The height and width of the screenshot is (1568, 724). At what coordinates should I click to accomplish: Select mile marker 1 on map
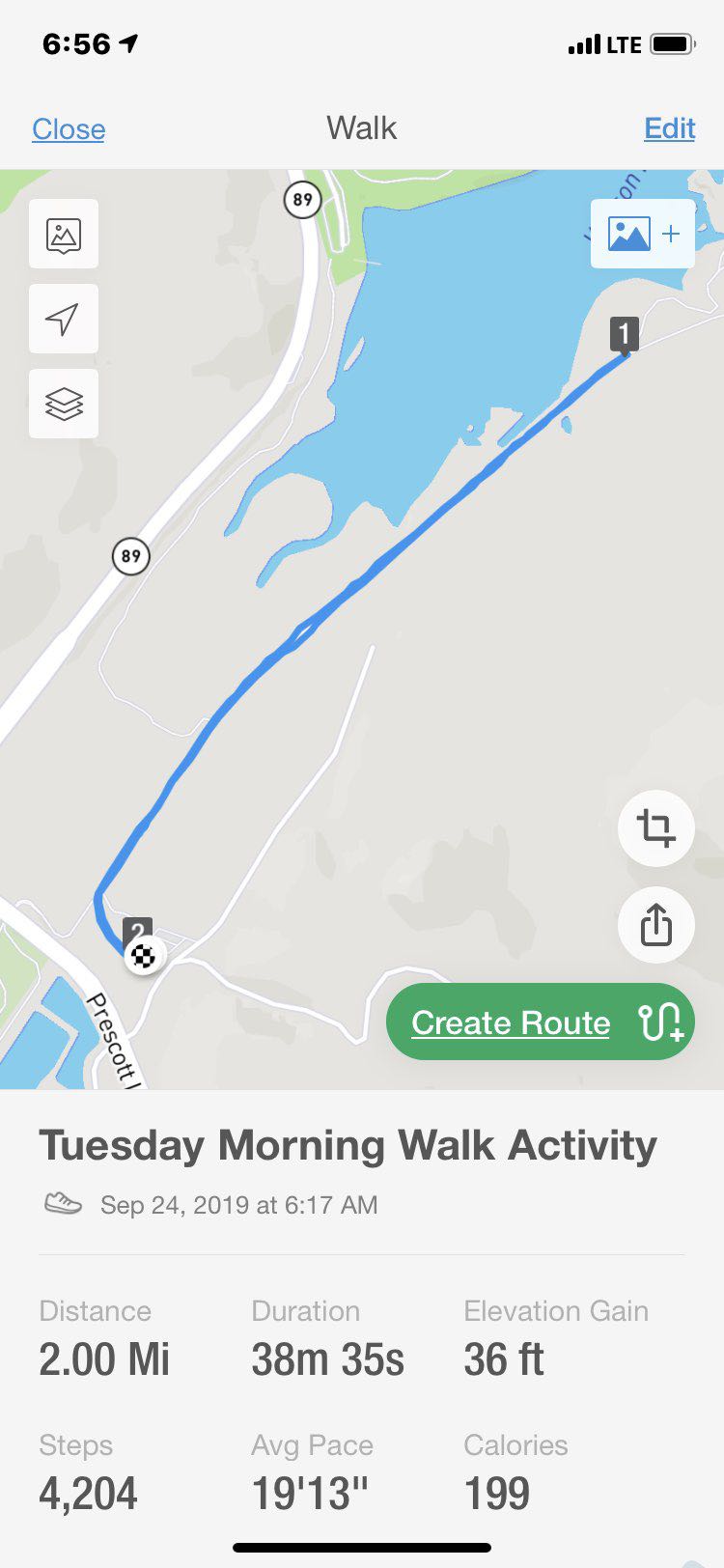(625, 335)
